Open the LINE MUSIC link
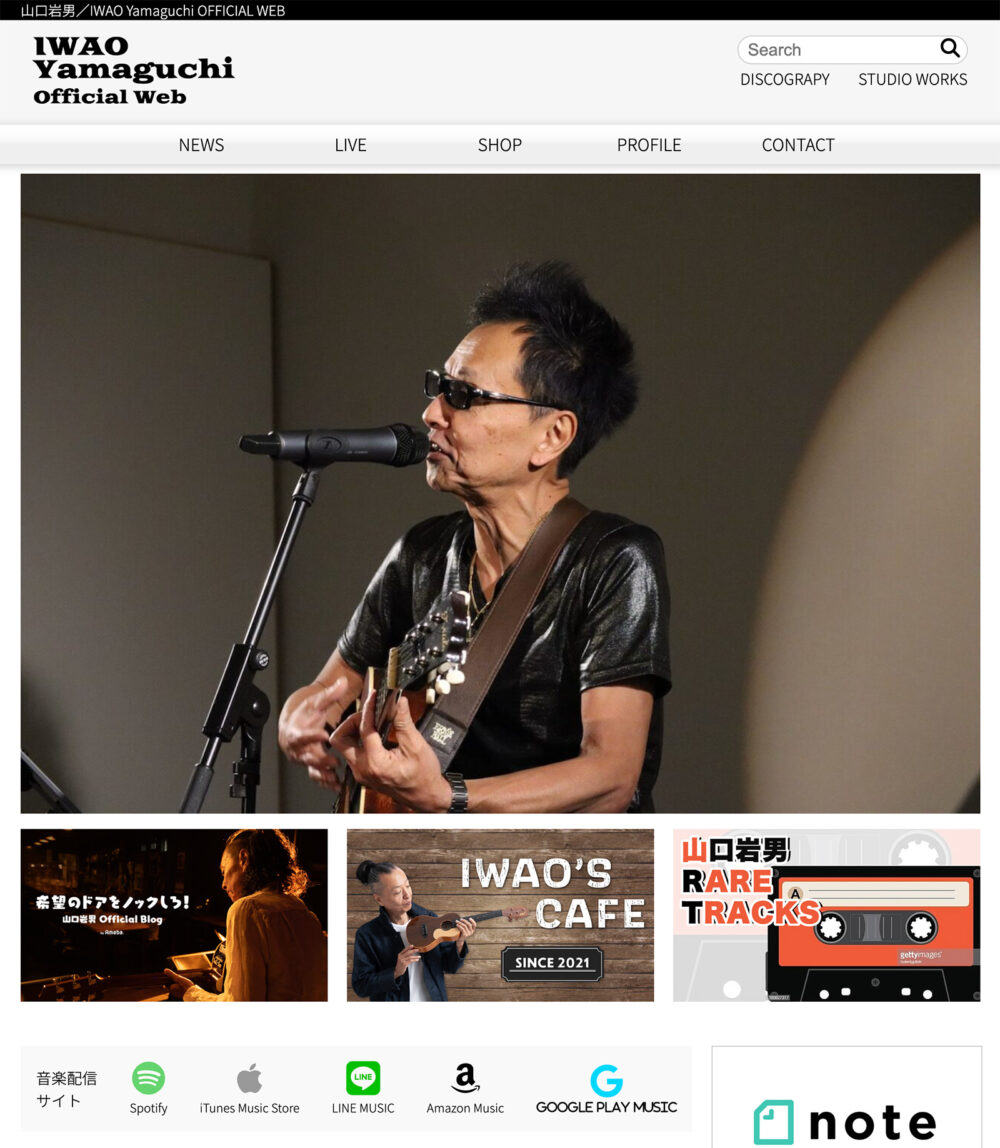This screenshot has width=1000, height=1148. pyautogui.click(x=363, y=1088)
